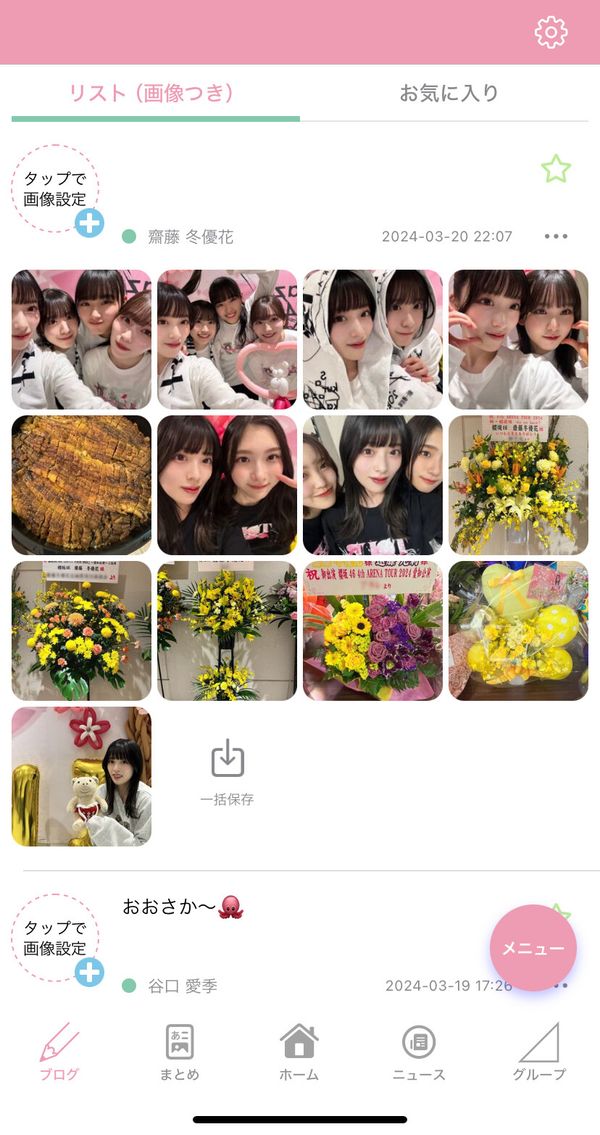Open the grilled eel food photo
This screenshot has width=600, height=1135.
click(x=82, y=485)
